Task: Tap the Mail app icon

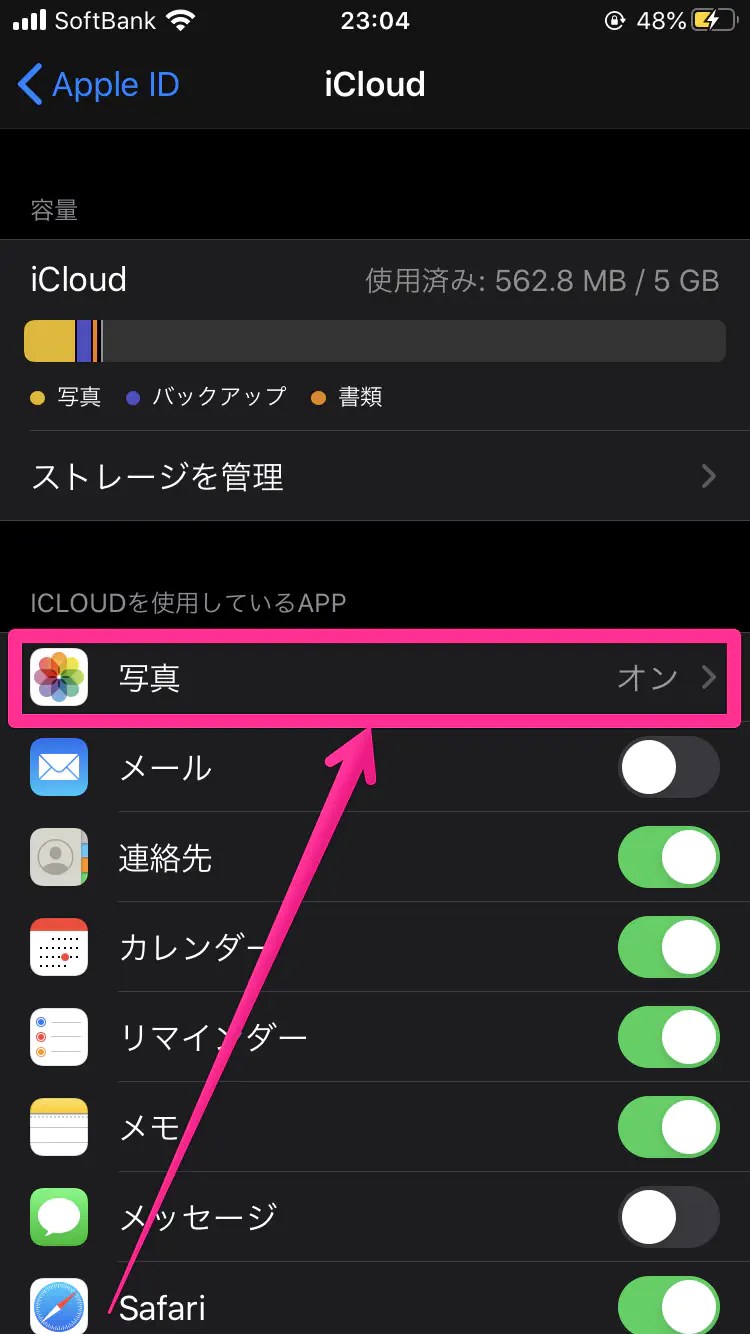Action: pos(58,767)
